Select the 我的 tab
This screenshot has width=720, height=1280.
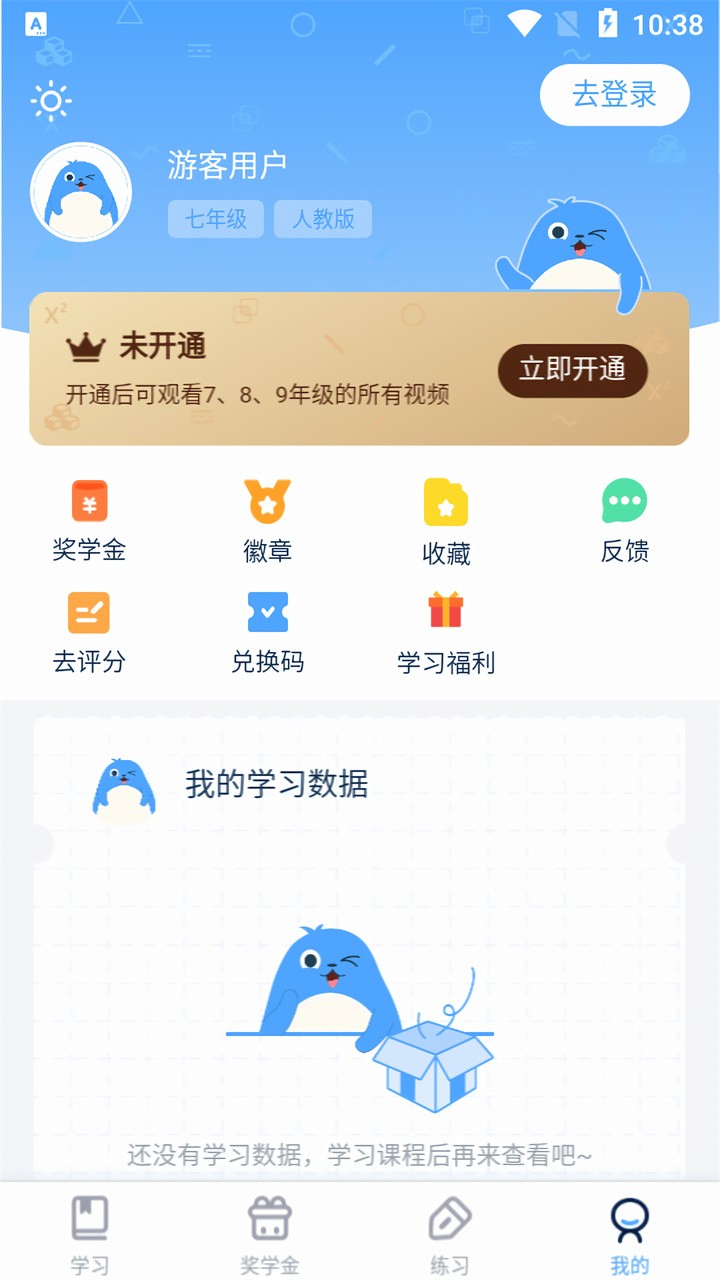[630, 1230]
